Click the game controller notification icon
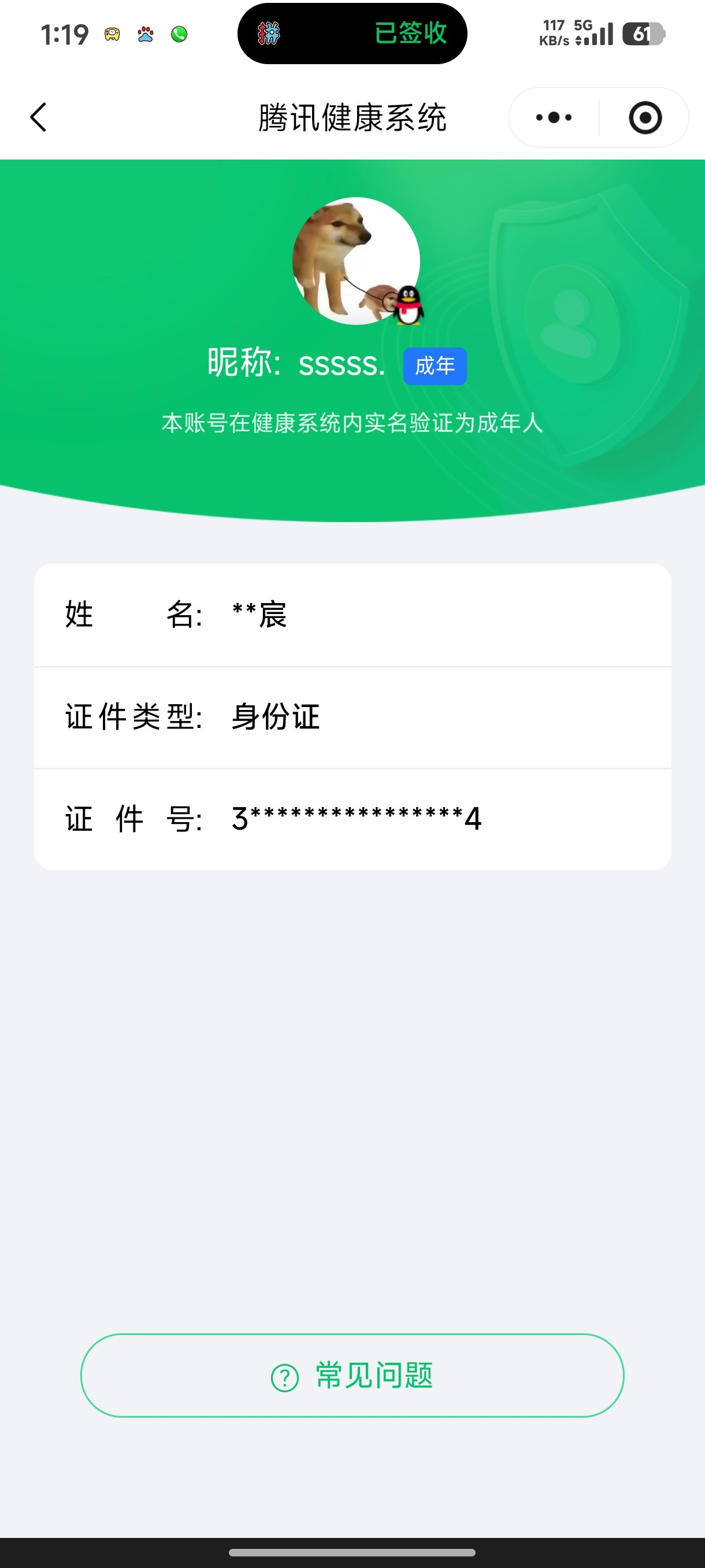705x1568 pixels. tap(111, 34)
